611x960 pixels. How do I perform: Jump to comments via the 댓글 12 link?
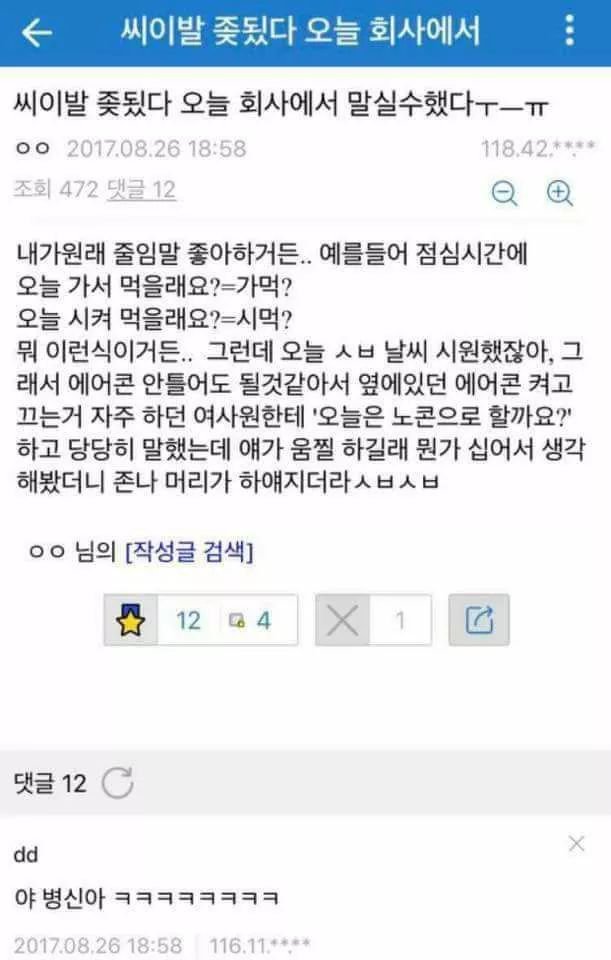pyautogui.click(x=141, y=189)
